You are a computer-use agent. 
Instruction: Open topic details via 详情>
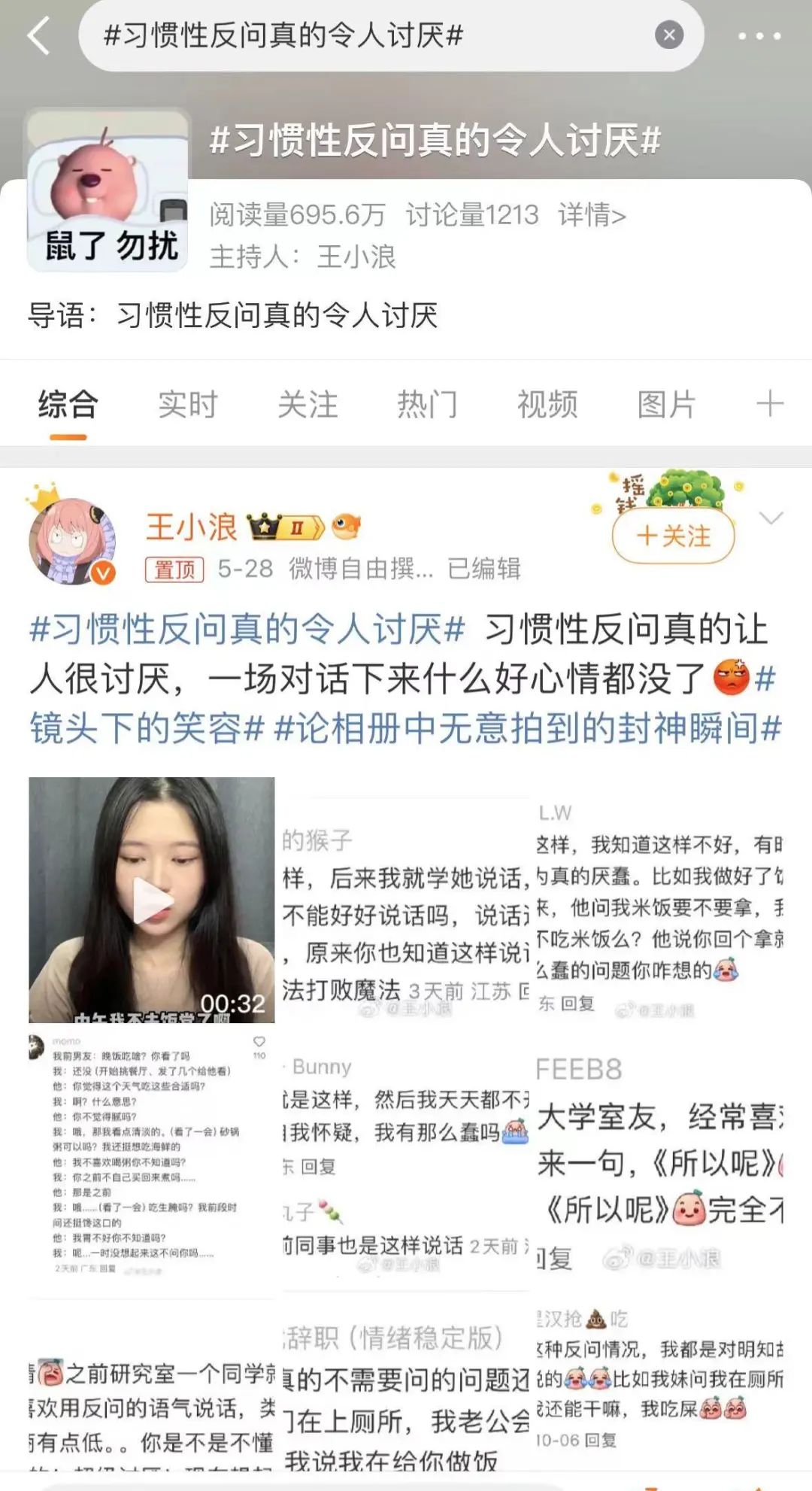592,215
